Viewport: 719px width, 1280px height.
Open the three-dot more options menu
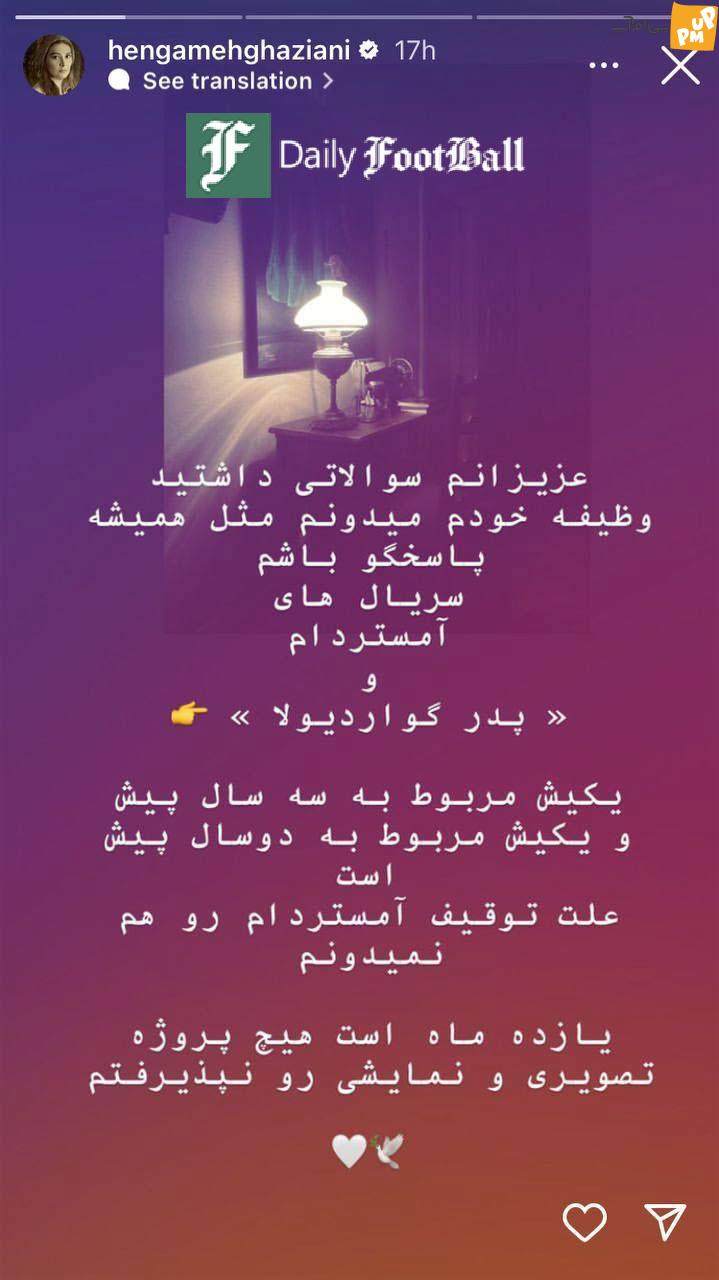604,66
